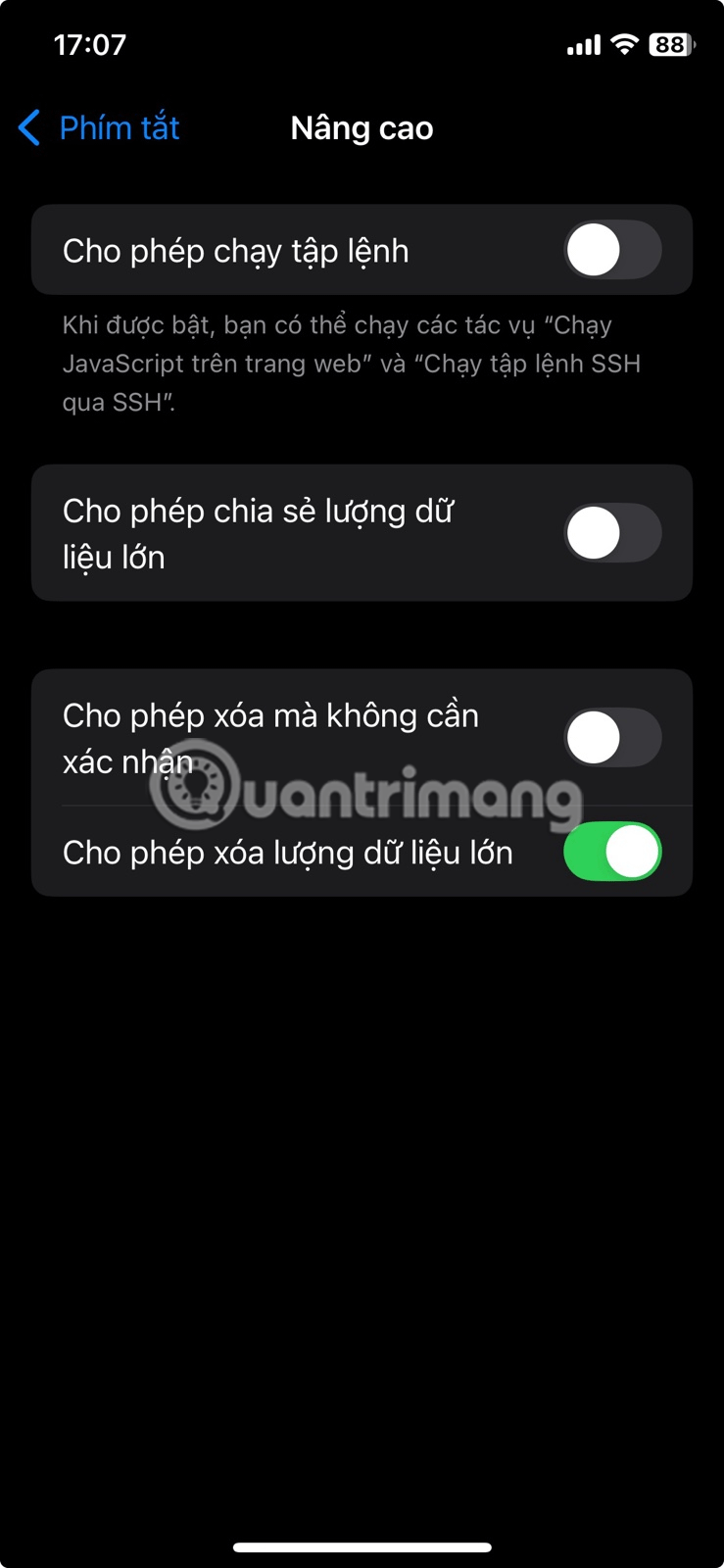Go back to Phím tắt settings
724x1568 pixels.
[x=100, y=128]
